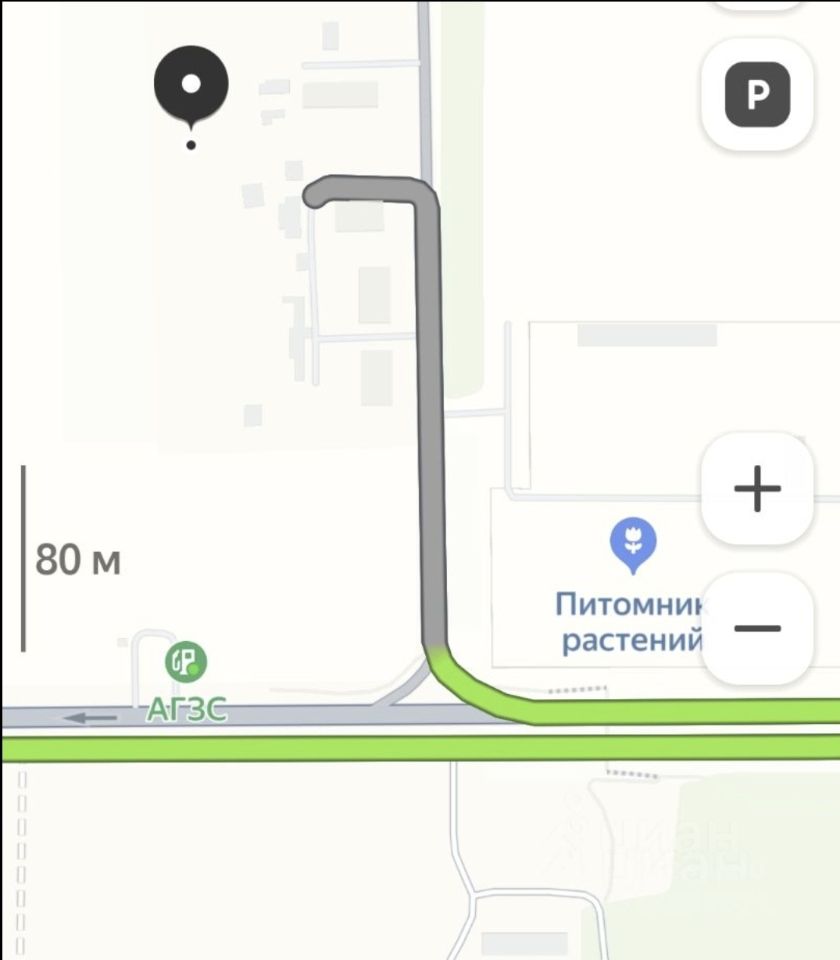This screenshot has height=960, width=840.
Task: Tap the black destination pin
Action: 191,87
